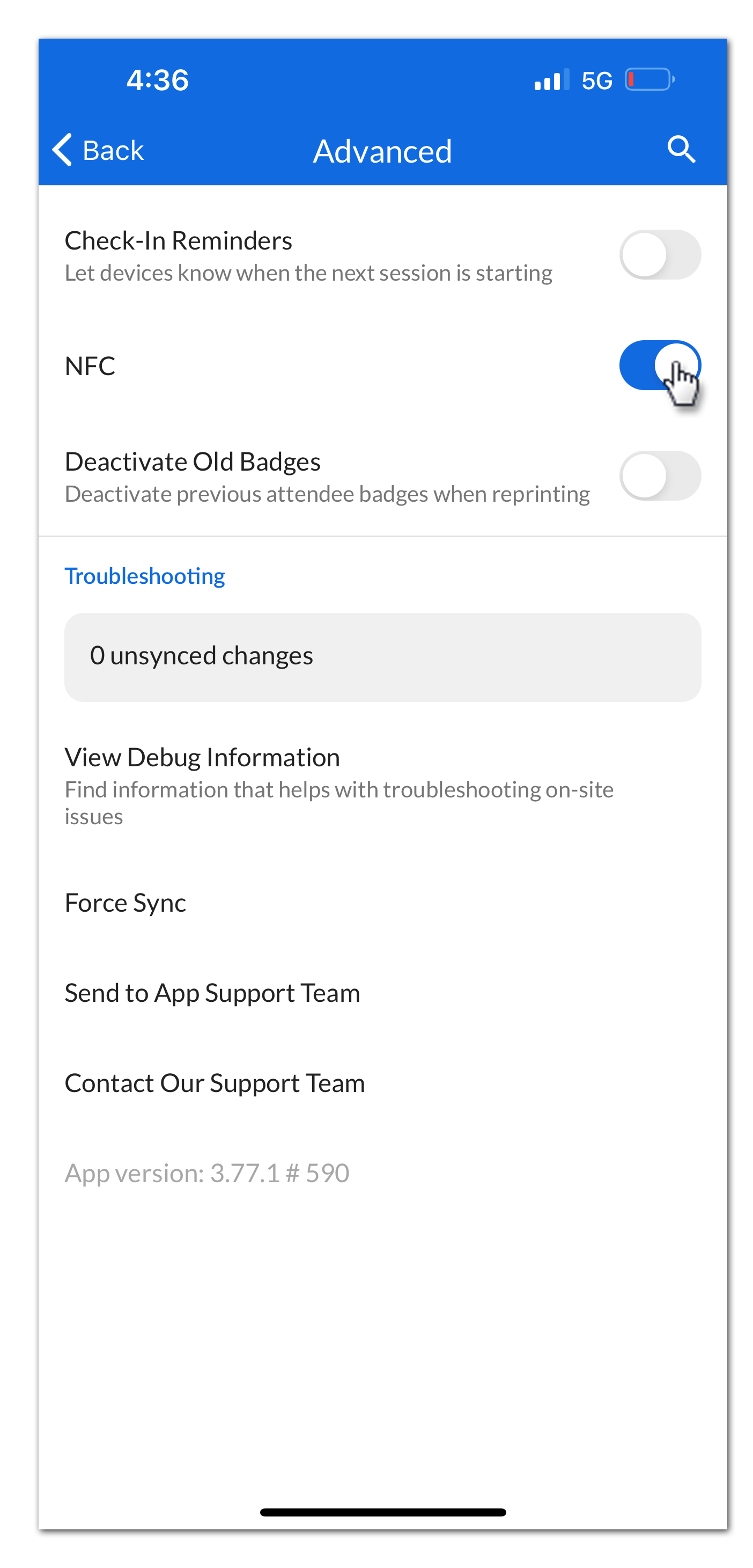Tap the home indicator bar at bottom
Screen dimensions: 753x1568
coord(382,1512)
